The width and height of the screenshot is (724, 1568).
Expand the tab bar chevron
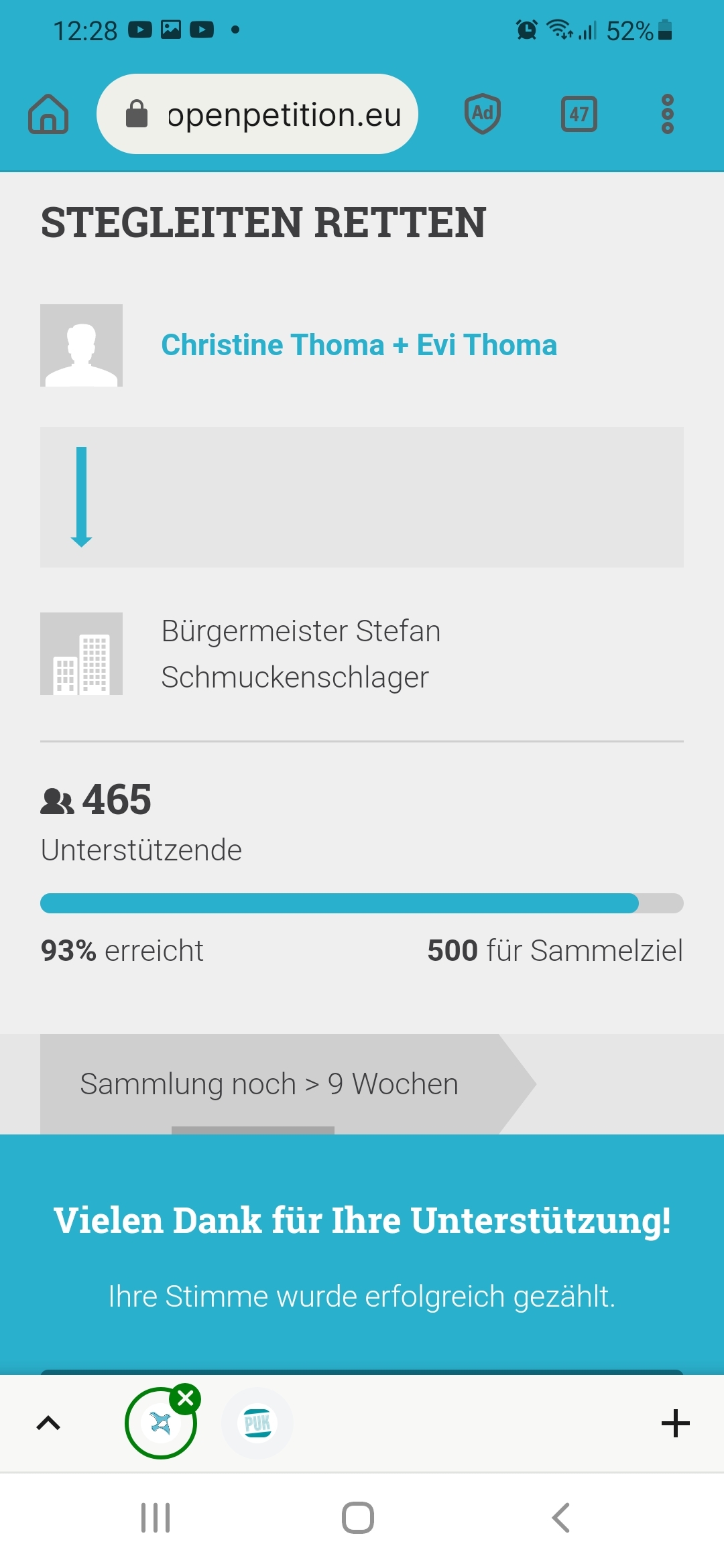pyautogui.click(x=48, y=1423)
